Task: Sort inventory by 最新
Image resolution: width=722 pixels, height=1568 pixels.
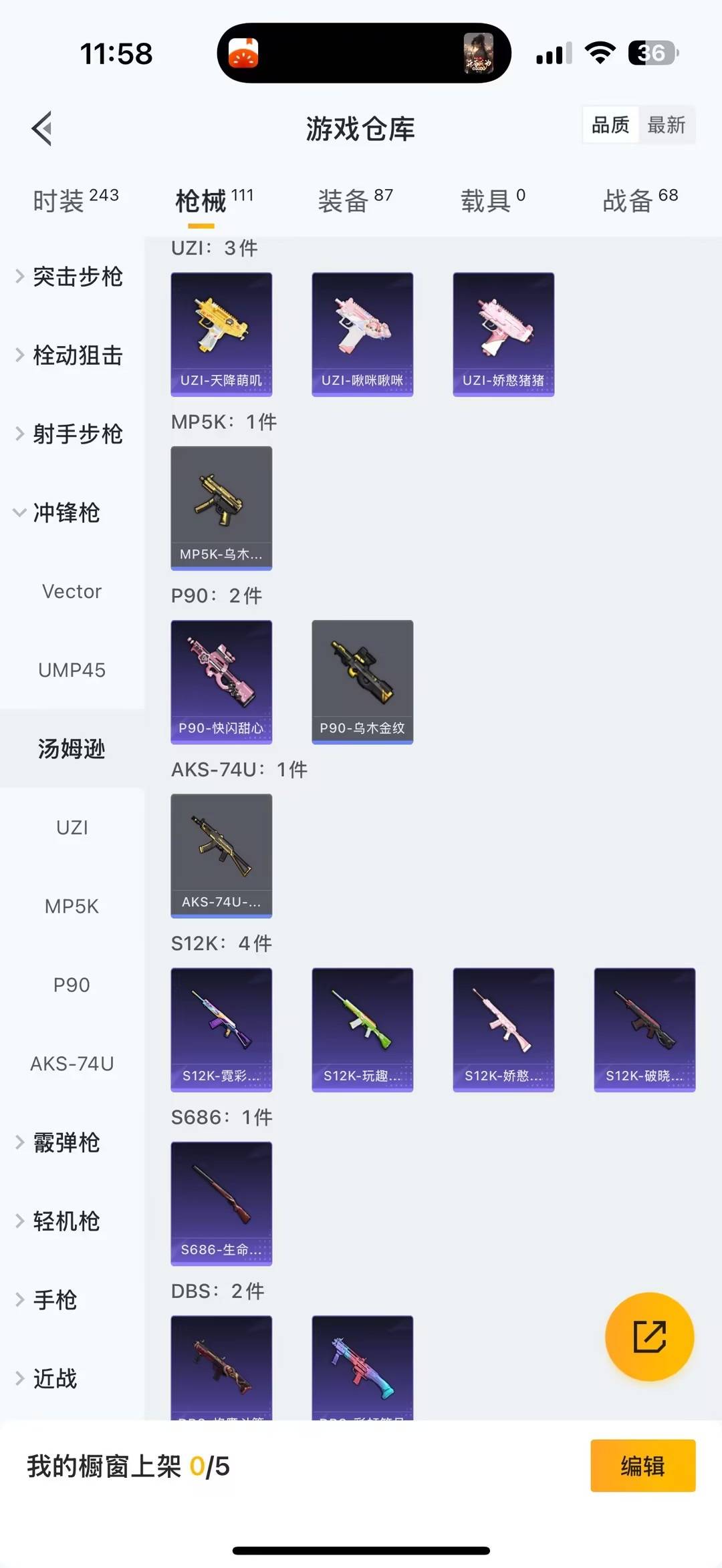Action: [x=667, y=125]
